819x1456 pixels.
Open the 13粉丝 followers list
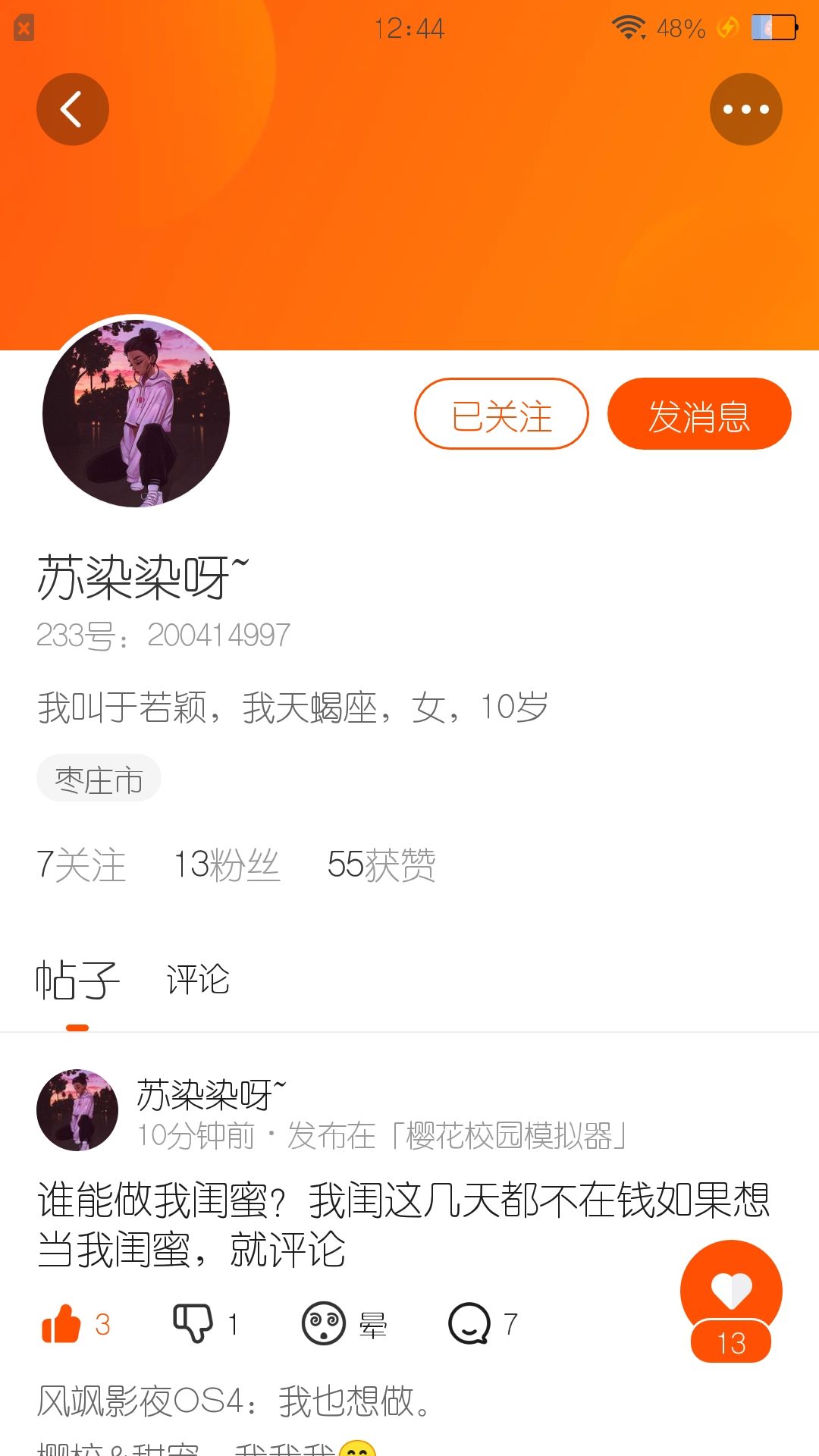tap(227, 864)
